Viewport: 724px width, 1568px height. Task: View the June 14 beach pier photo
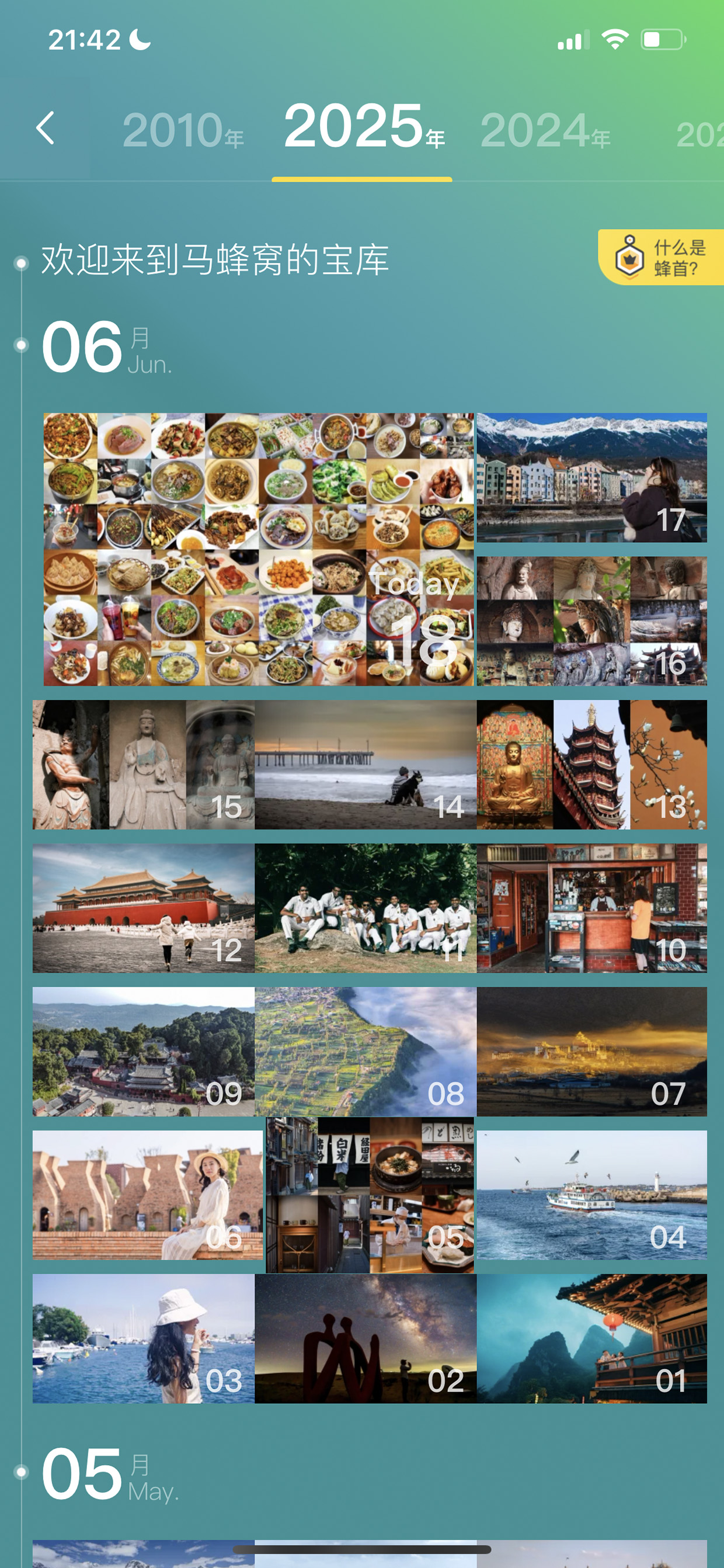tap(366, 765)
